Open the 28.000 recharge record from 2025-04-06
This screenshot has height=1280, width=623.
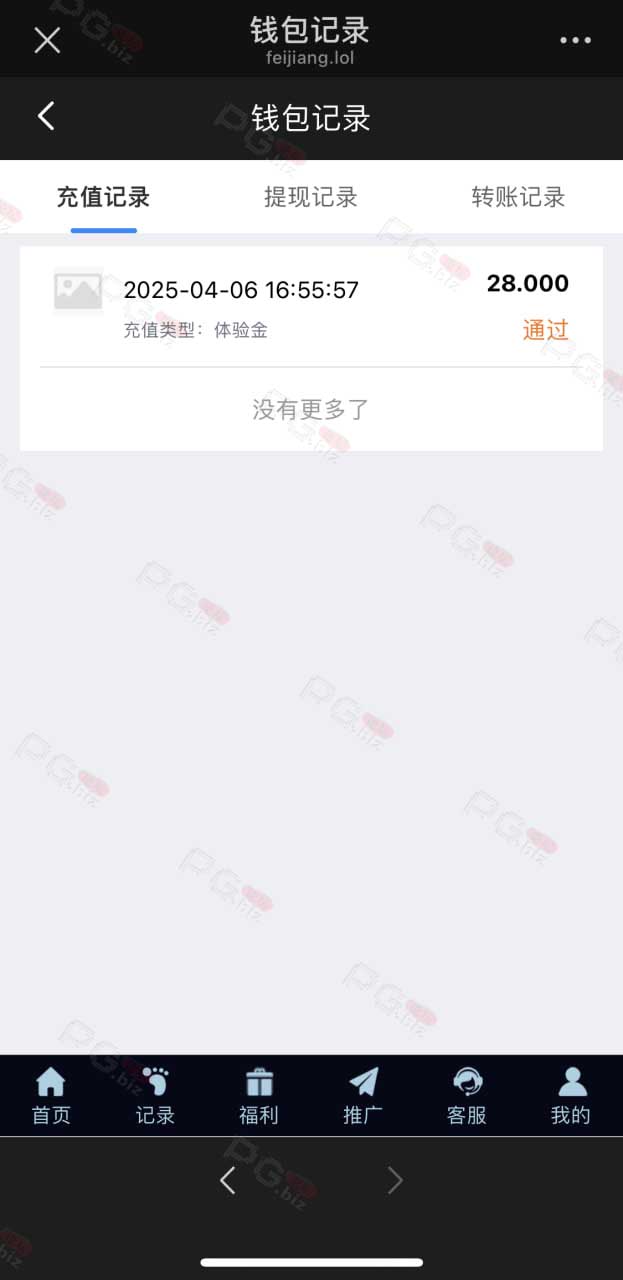[311, 307]
